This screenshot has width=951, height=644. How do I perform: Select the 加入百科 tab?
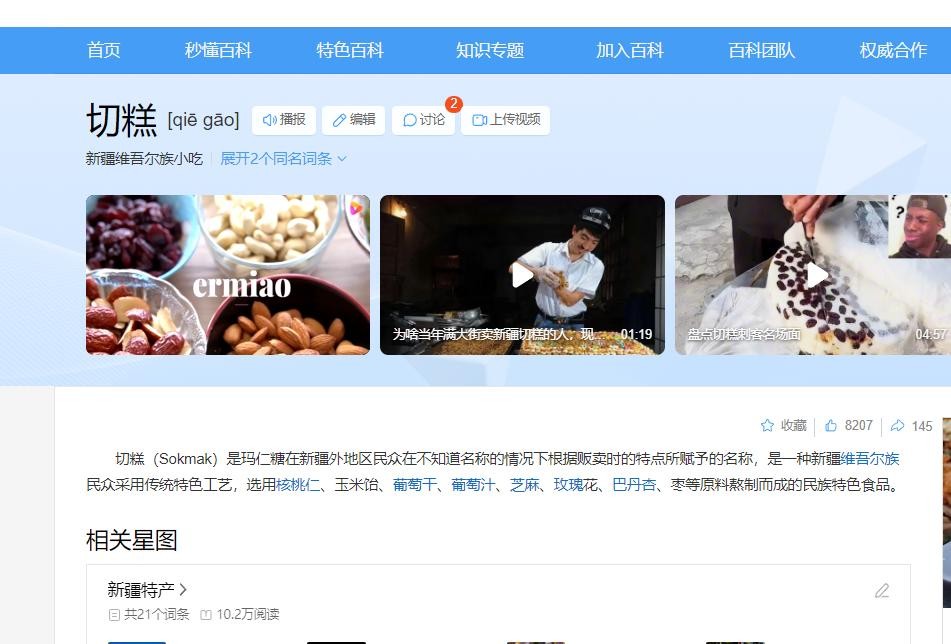point(630,50)
